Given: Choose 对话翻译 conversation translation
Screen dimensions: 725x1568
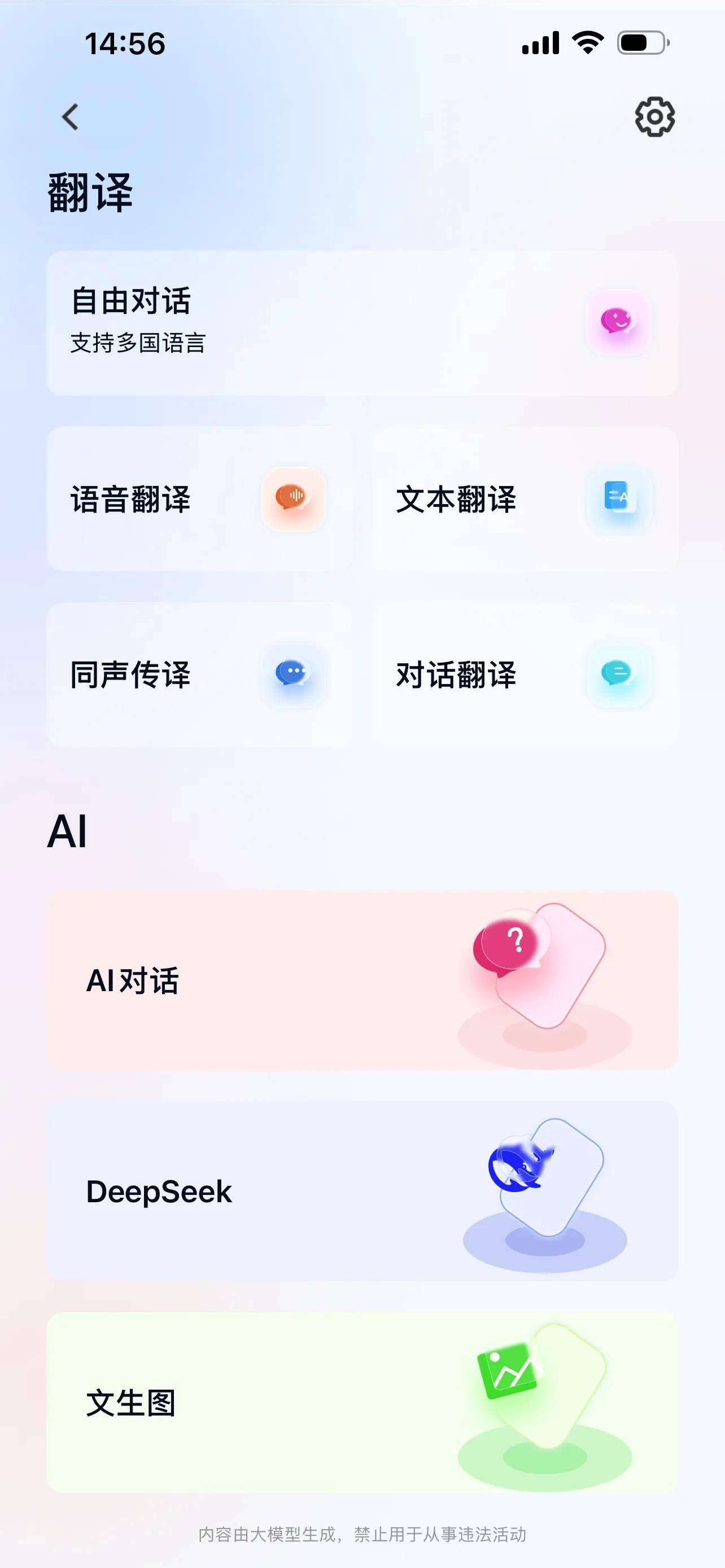Looking at the screenshot, I should pos(525,674).
